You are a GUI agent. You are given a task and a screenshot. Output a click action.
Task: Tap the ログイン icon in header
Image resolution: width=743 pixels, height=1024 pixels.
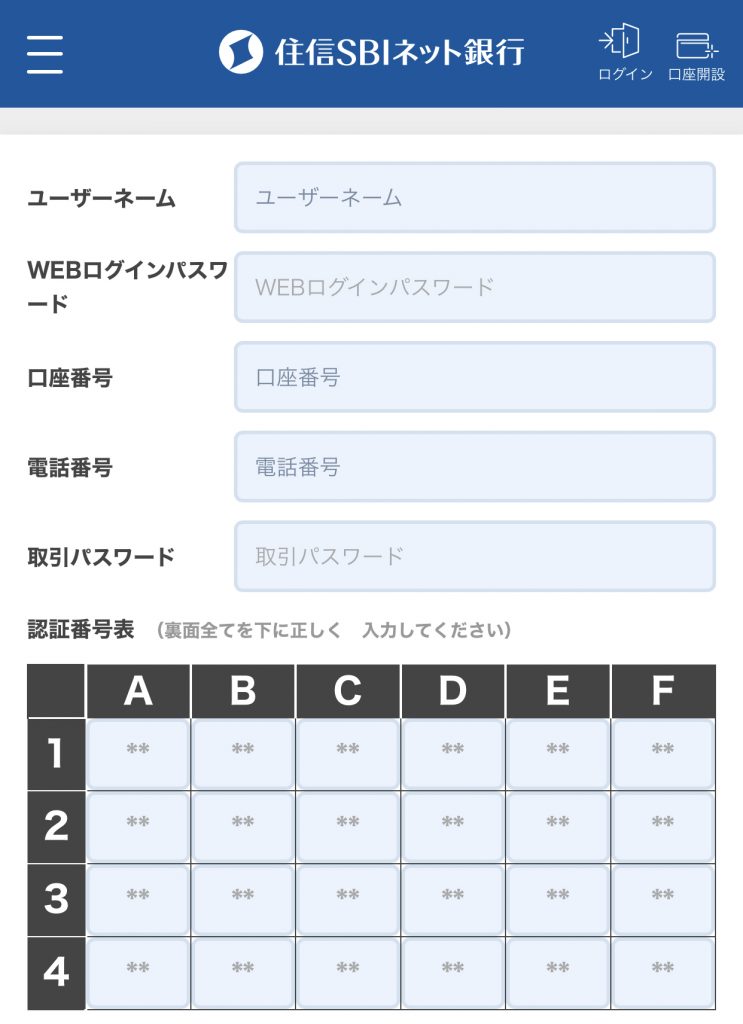pos(625,52)
